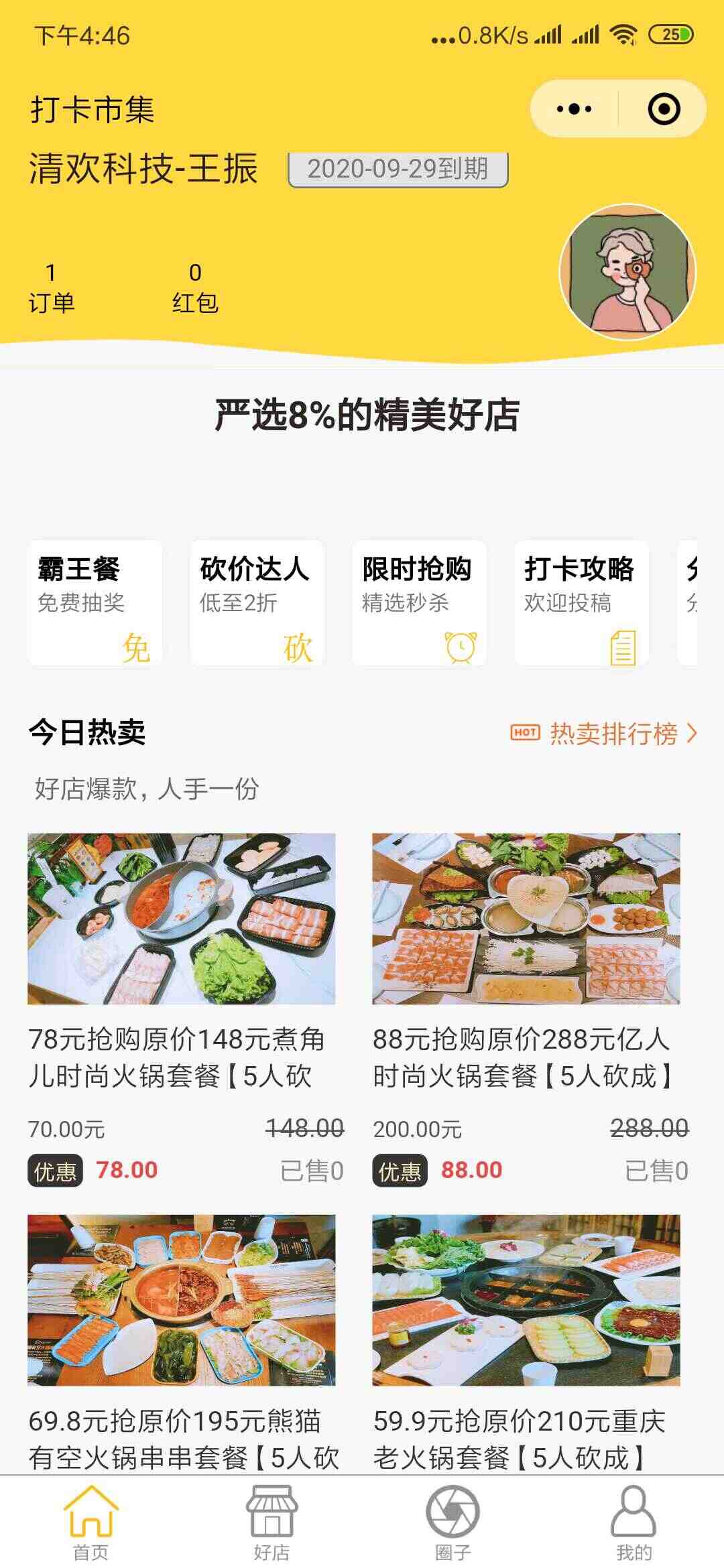Open the 限时抢购 flash sale card
The image size is (724, 1568).
(x=419, y=603)
